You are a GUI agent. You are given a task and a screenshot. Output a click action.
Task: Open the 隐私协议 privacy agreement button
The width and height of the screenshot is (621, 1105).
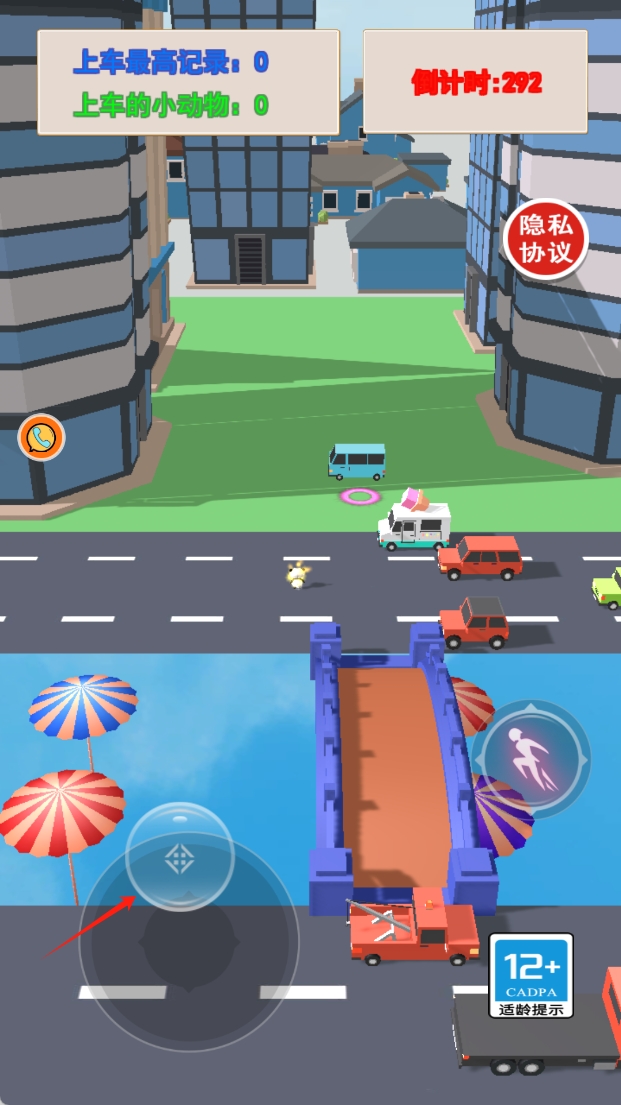click(545, 239)
